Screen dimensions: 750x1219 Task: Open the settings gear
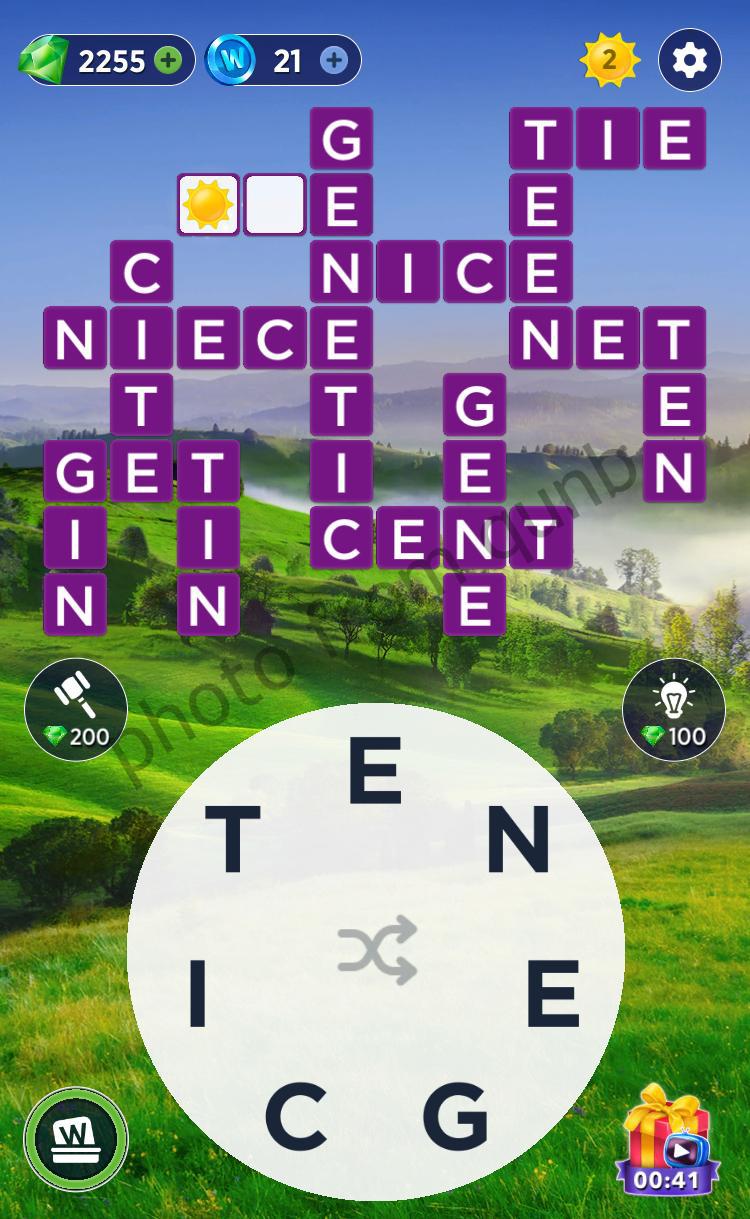pos(690,61)
